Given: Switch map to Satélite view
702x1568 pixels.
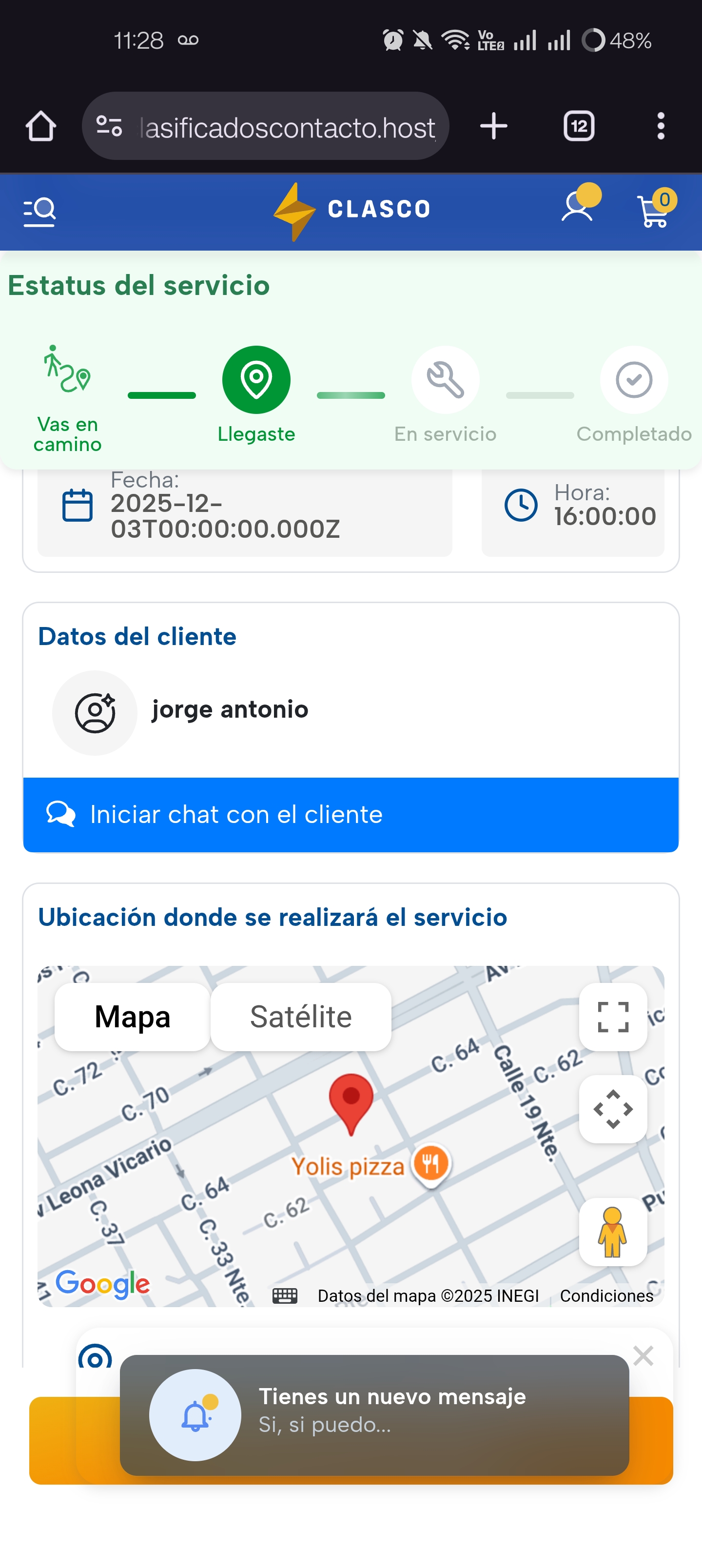Looking at the screenshot, I should click(301, 1017).
